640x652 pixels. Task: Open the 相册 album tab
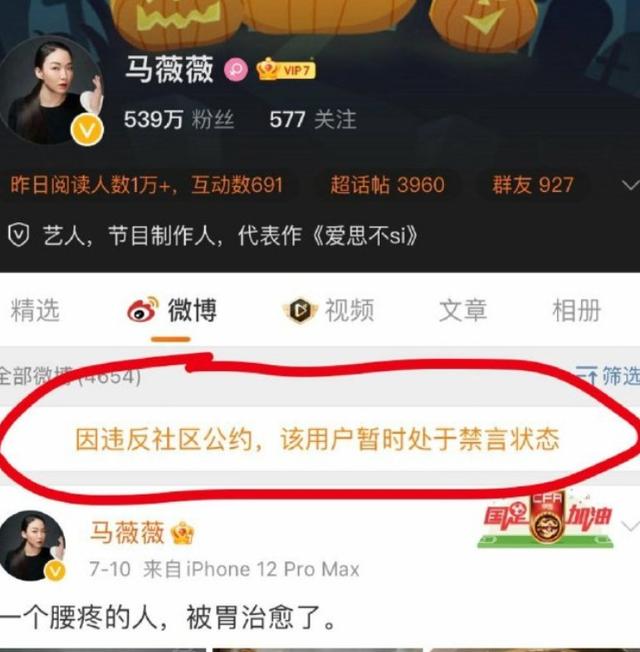tap(577, 310)
